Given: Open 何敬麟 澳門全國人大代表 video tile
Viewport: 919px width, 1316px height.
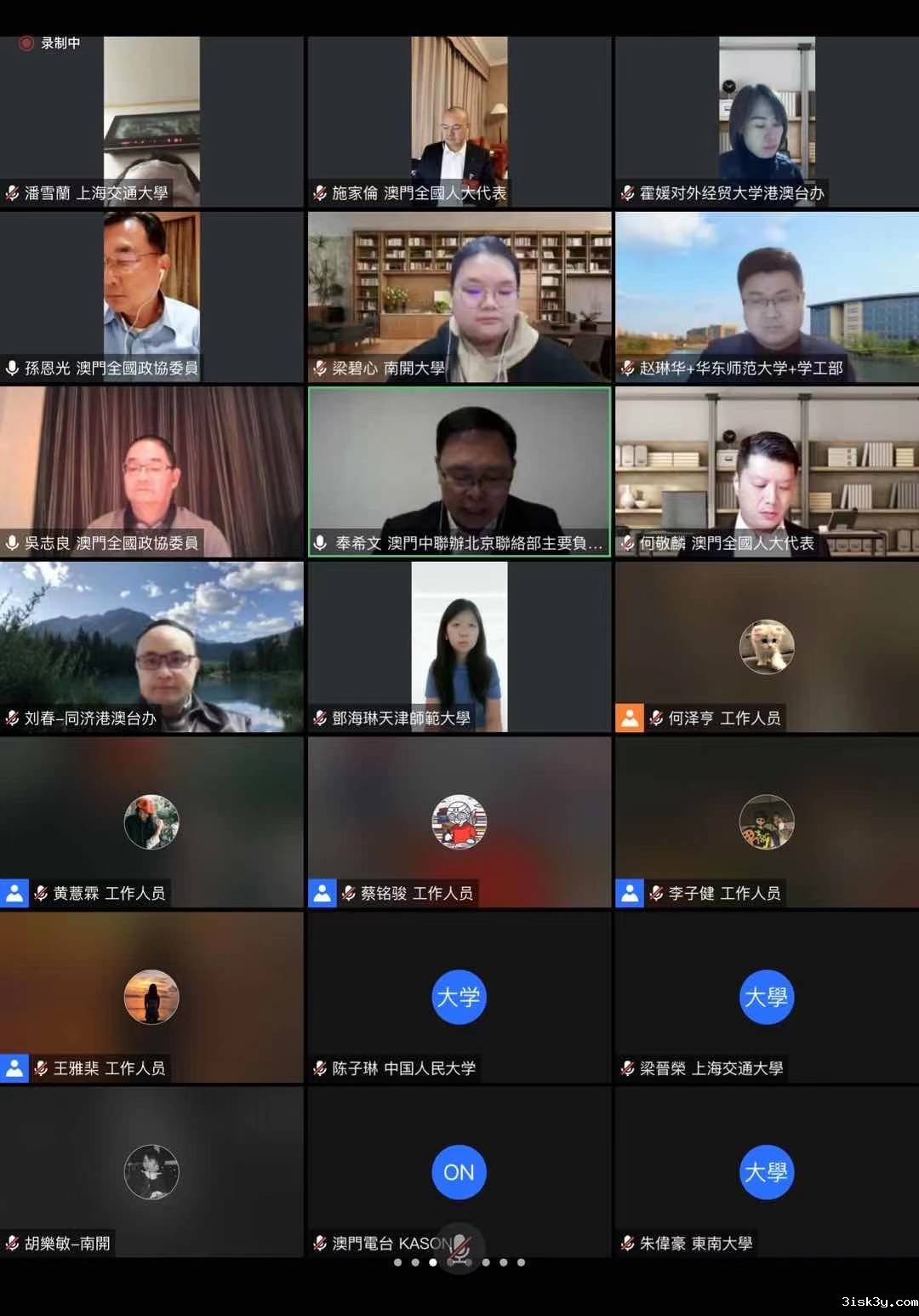Looking at the screenshot, I should [x=767, y=472].
